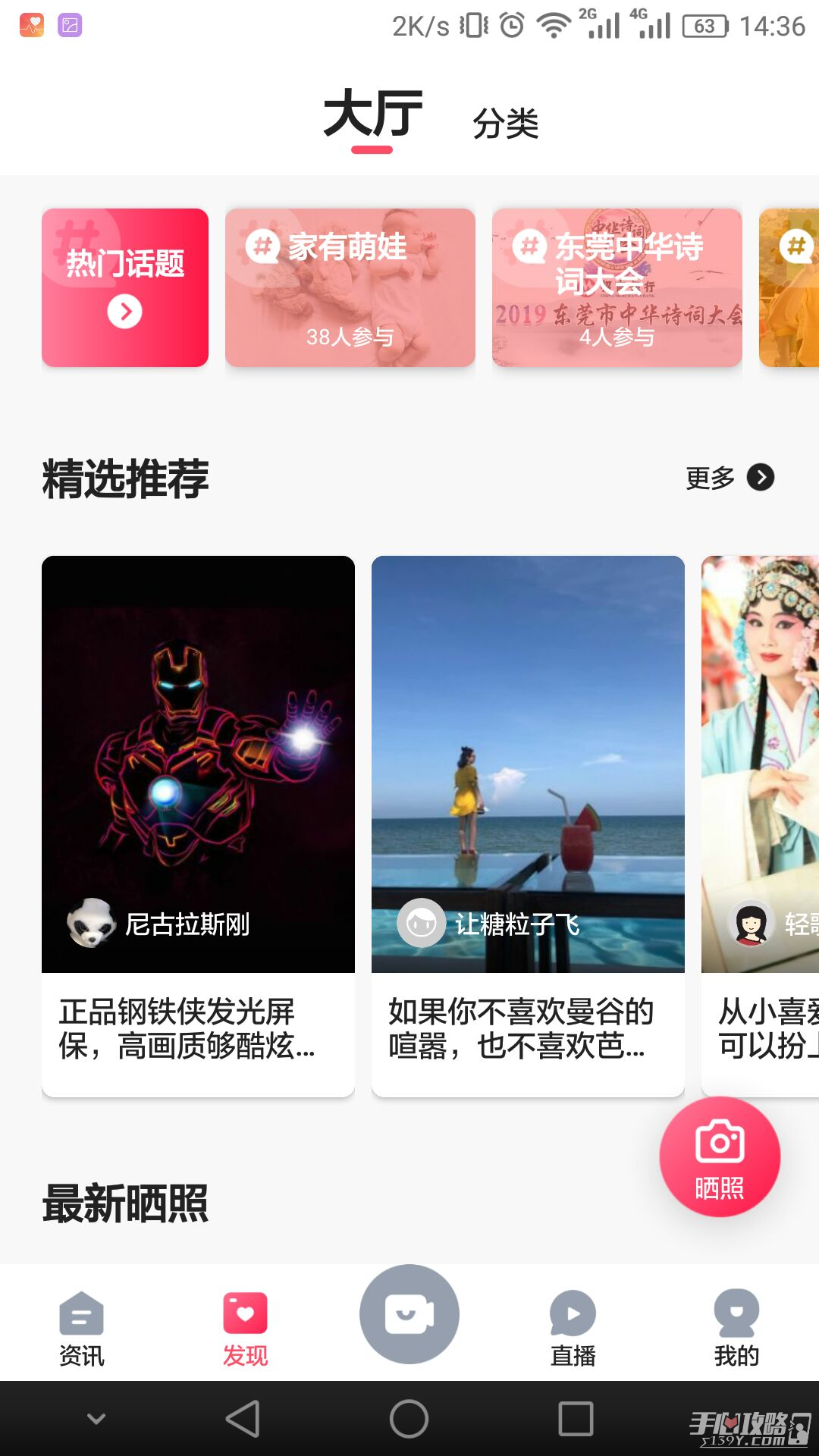Open the post by 尼古拉斯刚
819x1456 pixels.
198,826
